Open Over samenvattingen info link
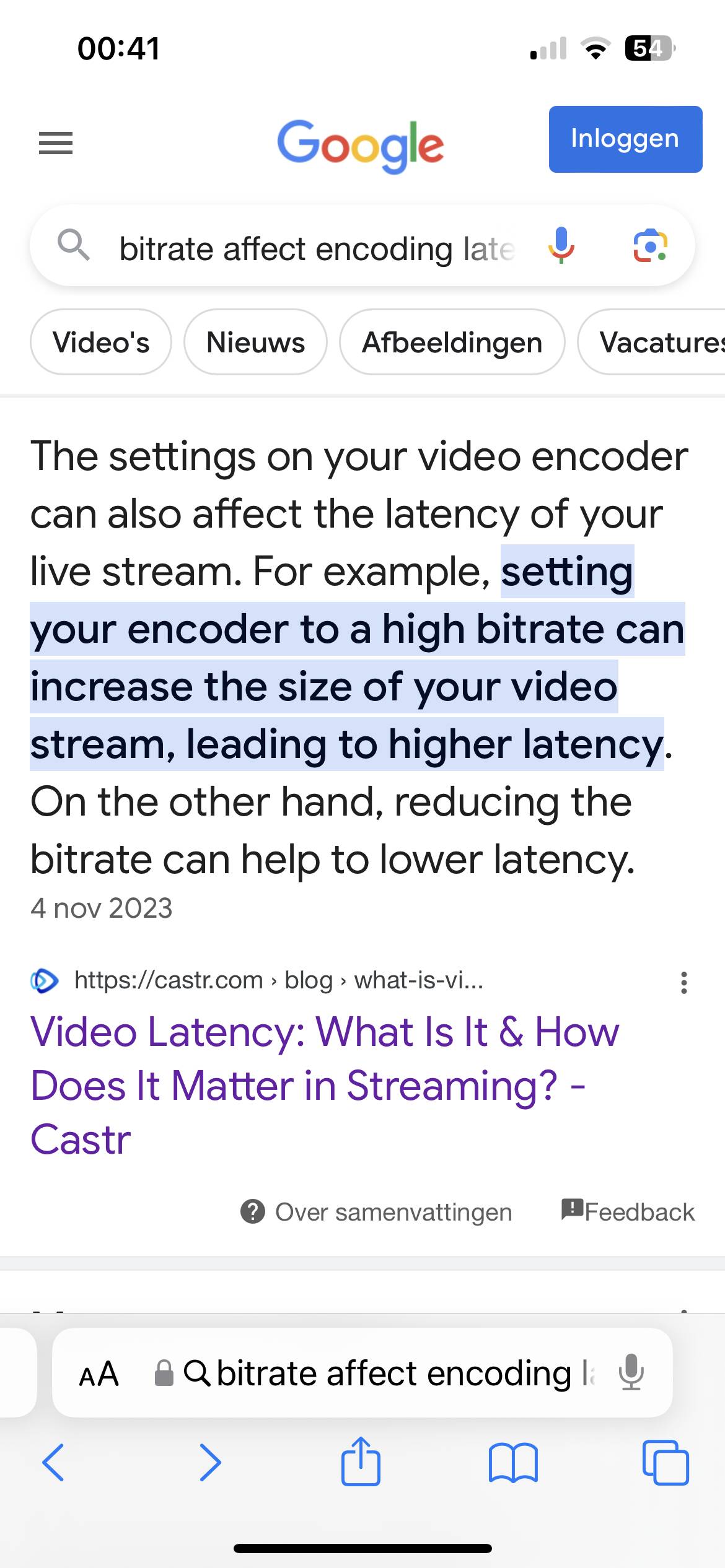The image size is (725, 1568). click(376, 1211)
